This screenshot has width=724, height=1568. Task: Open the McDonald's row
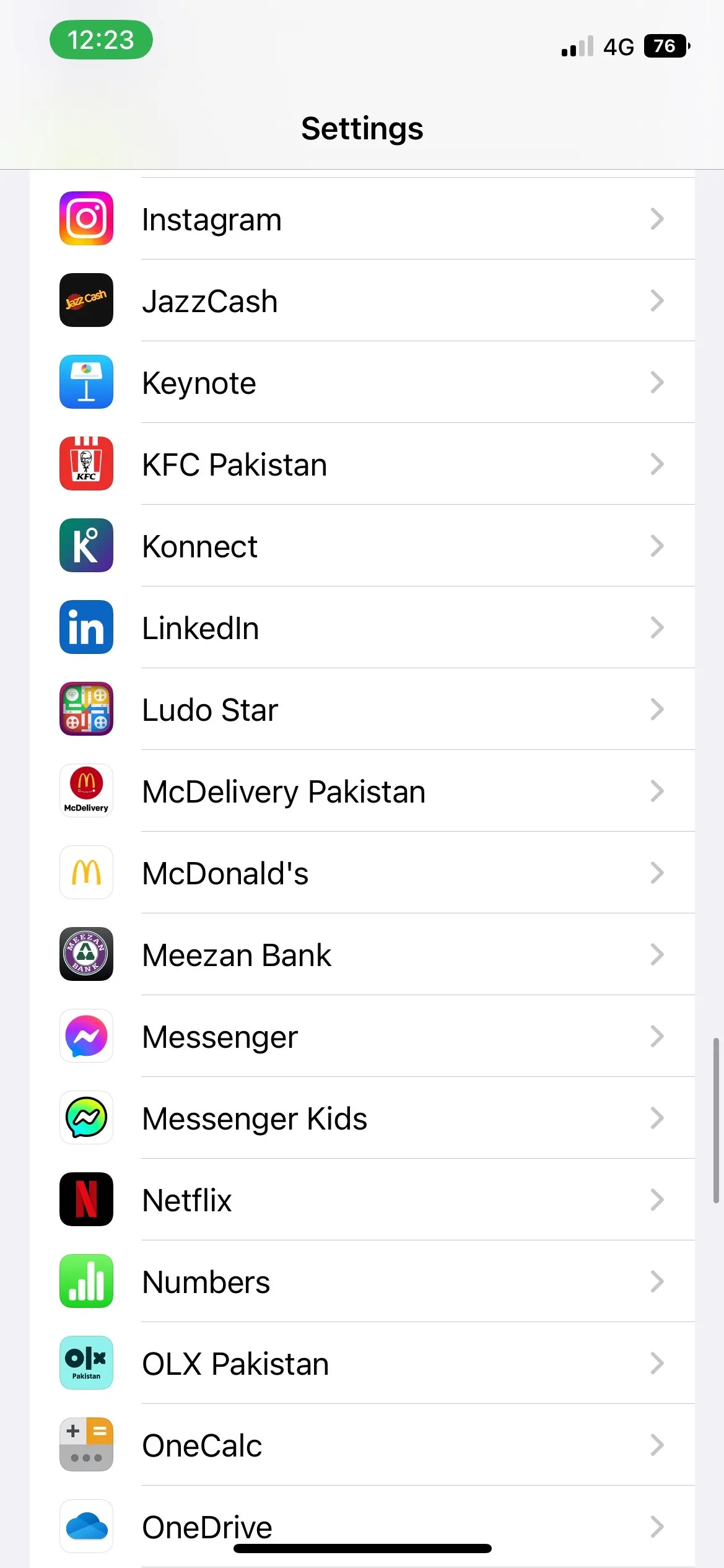coord(362,873)
